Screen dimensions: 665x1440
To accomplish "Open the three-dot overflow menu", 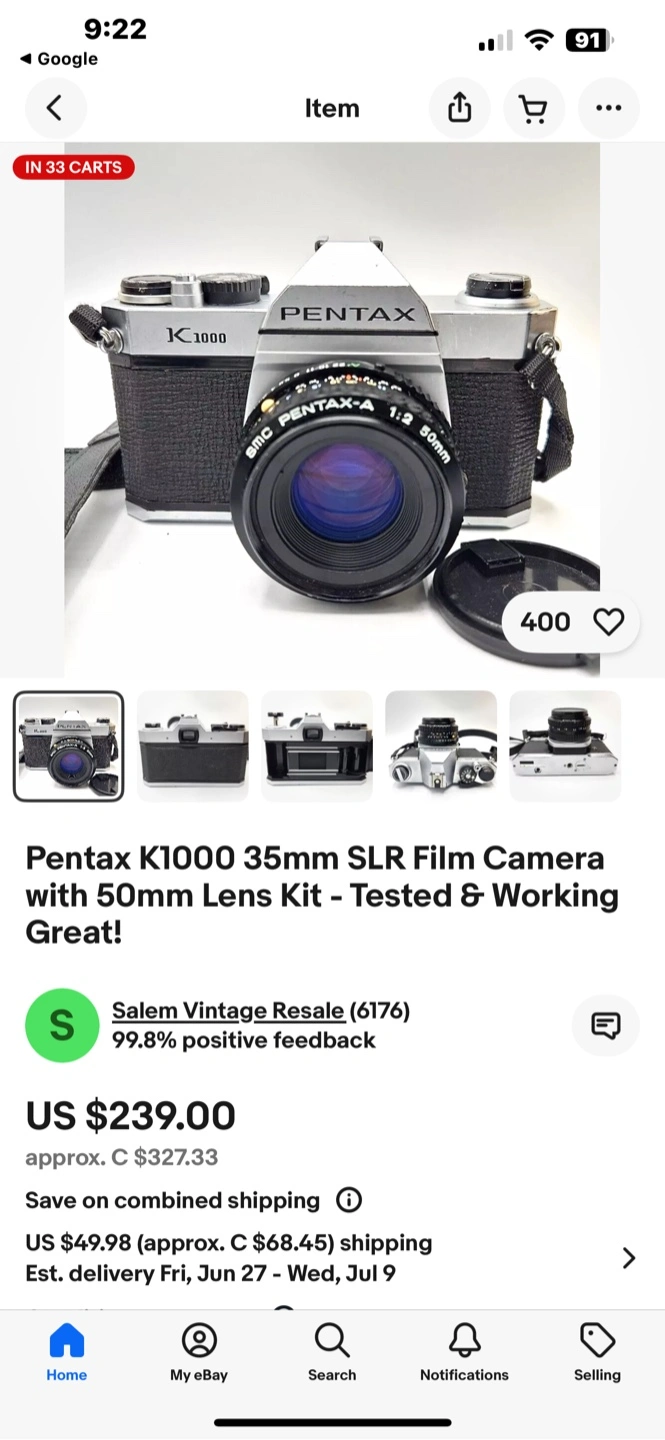I will (x=608, y=108).
